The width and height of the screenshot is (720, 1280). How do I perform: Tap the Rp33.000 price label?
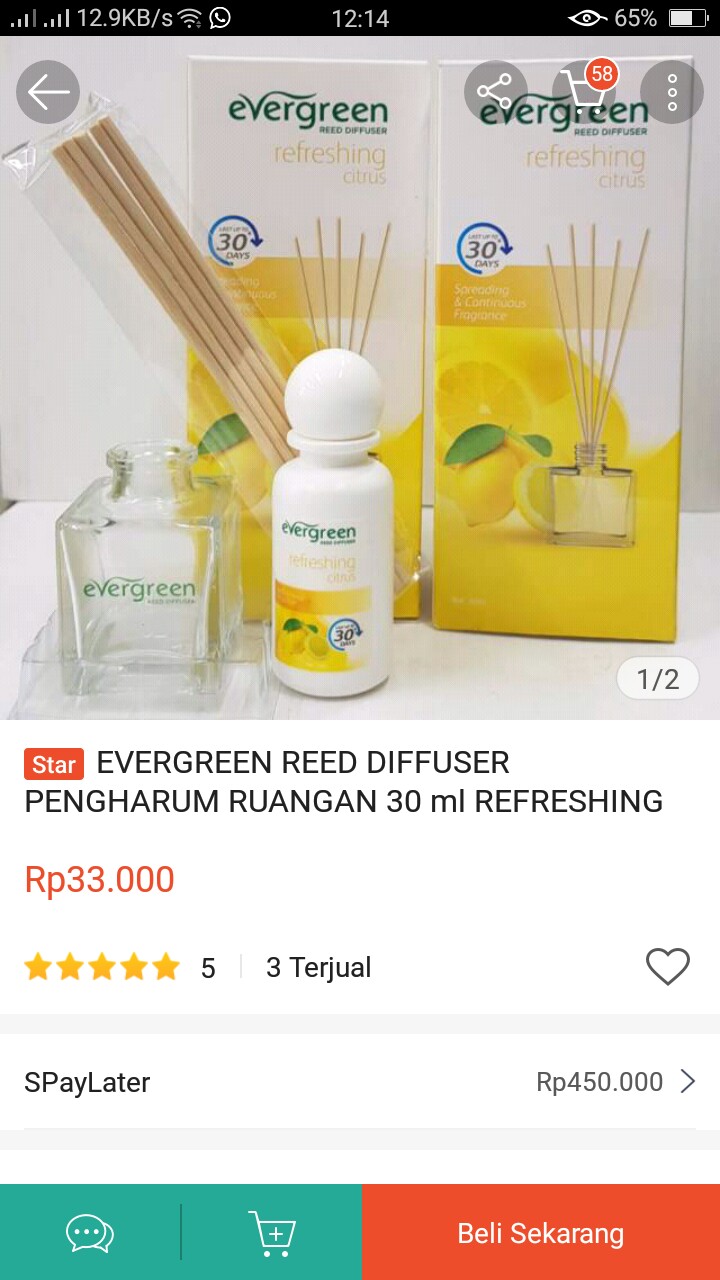(x=99, y=879)
